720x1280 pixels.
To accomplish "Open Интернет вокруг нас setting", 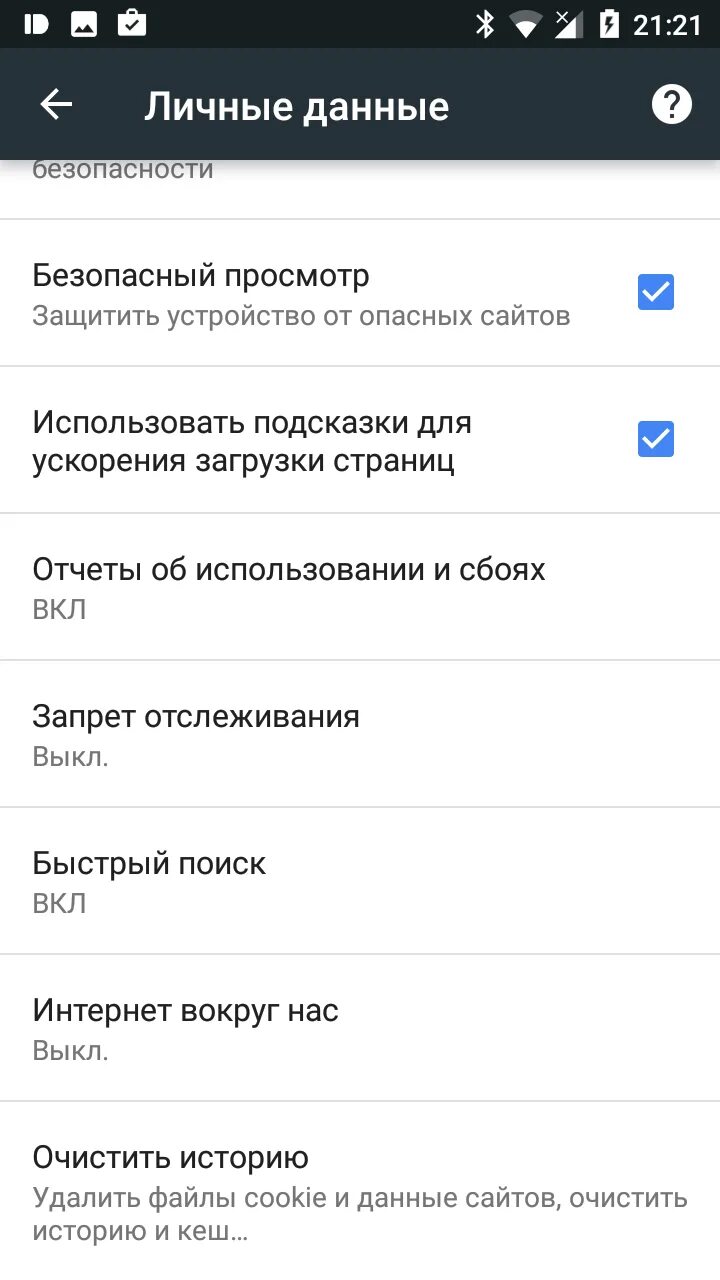I will (x=186, y=1028).
